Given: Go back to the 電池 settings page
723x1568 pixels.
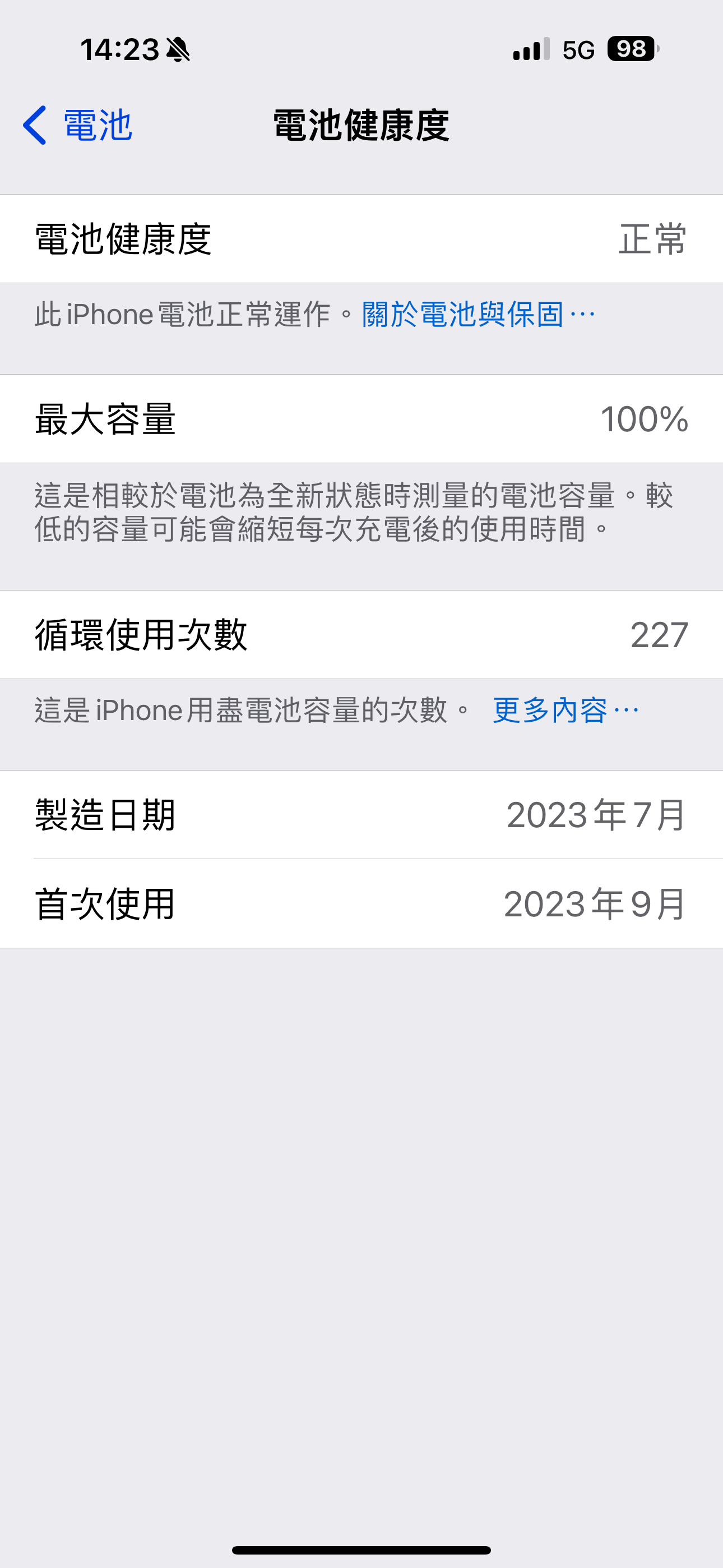Looking at the screenshot, I should point(77,126).
